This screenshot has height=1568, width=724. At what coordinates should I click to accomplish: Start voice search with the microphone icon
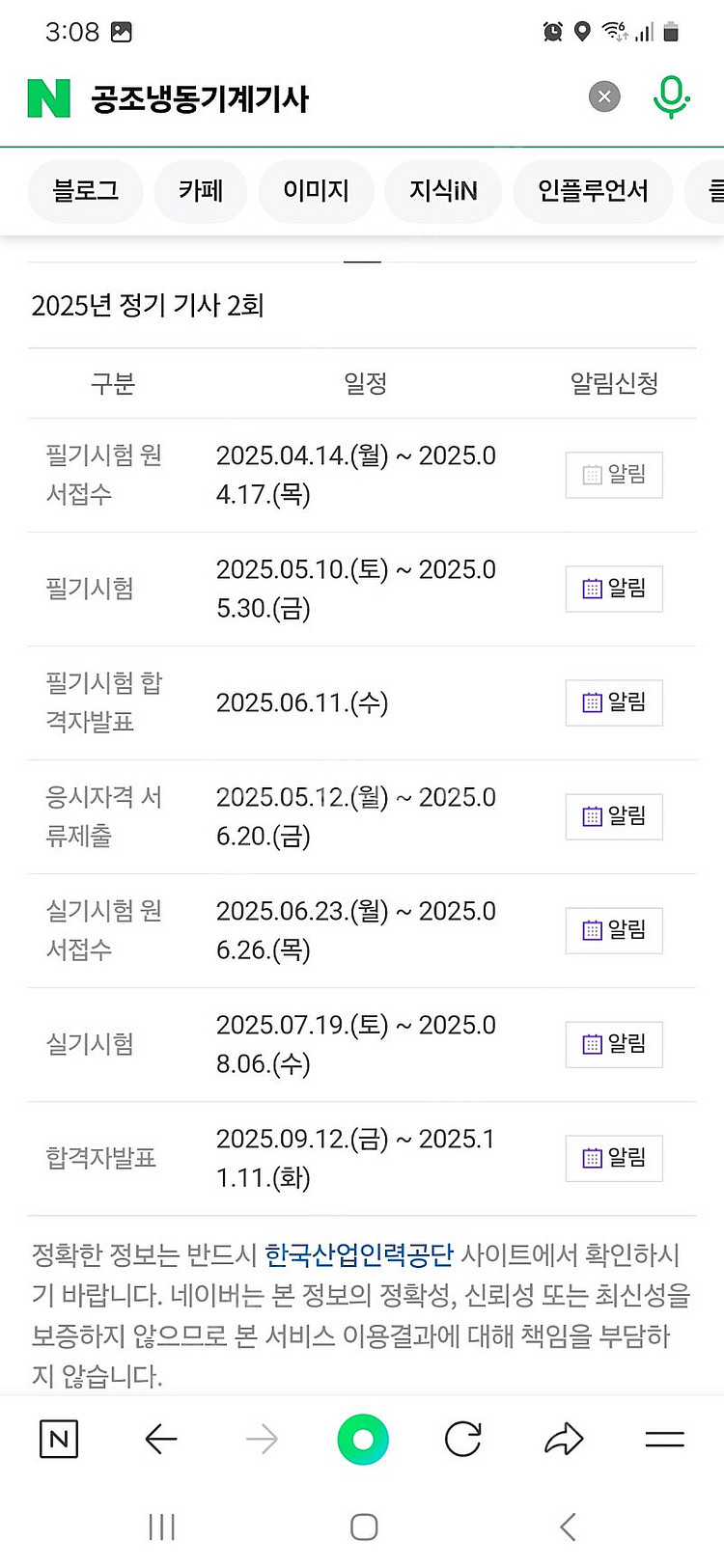tap(673, 96)
